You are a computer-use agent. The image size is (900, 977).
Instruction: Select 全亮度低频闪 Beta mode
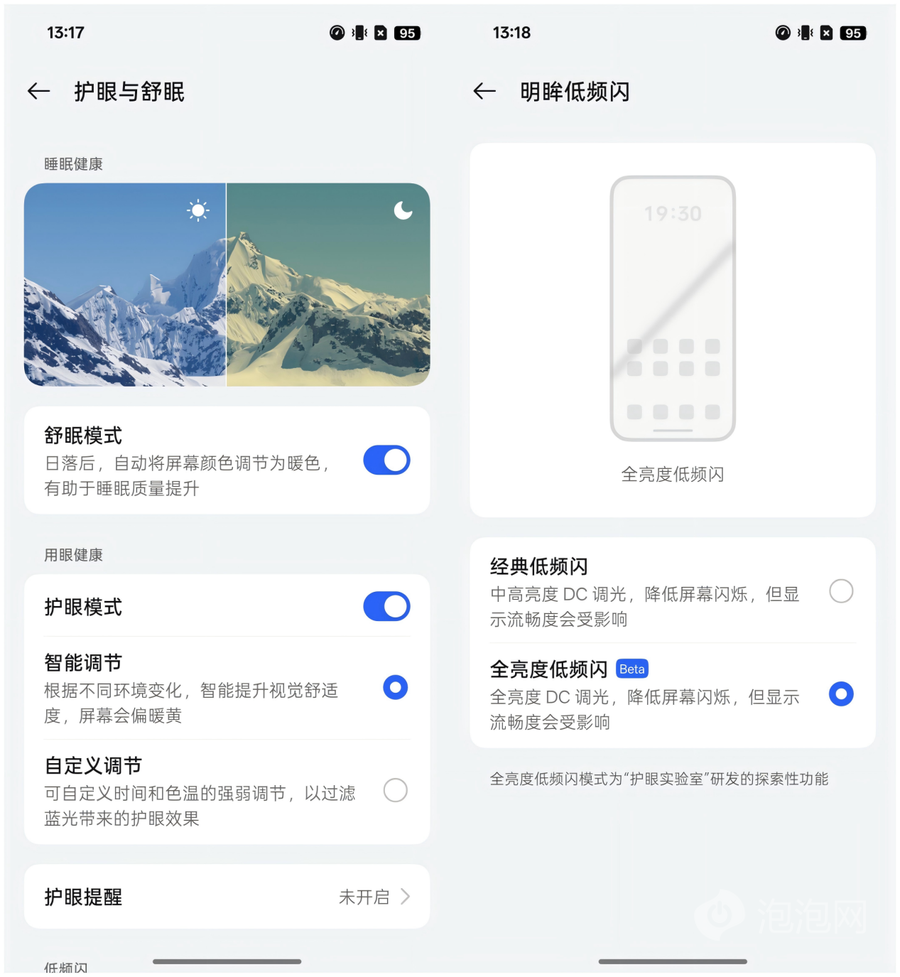pos(841,694)
